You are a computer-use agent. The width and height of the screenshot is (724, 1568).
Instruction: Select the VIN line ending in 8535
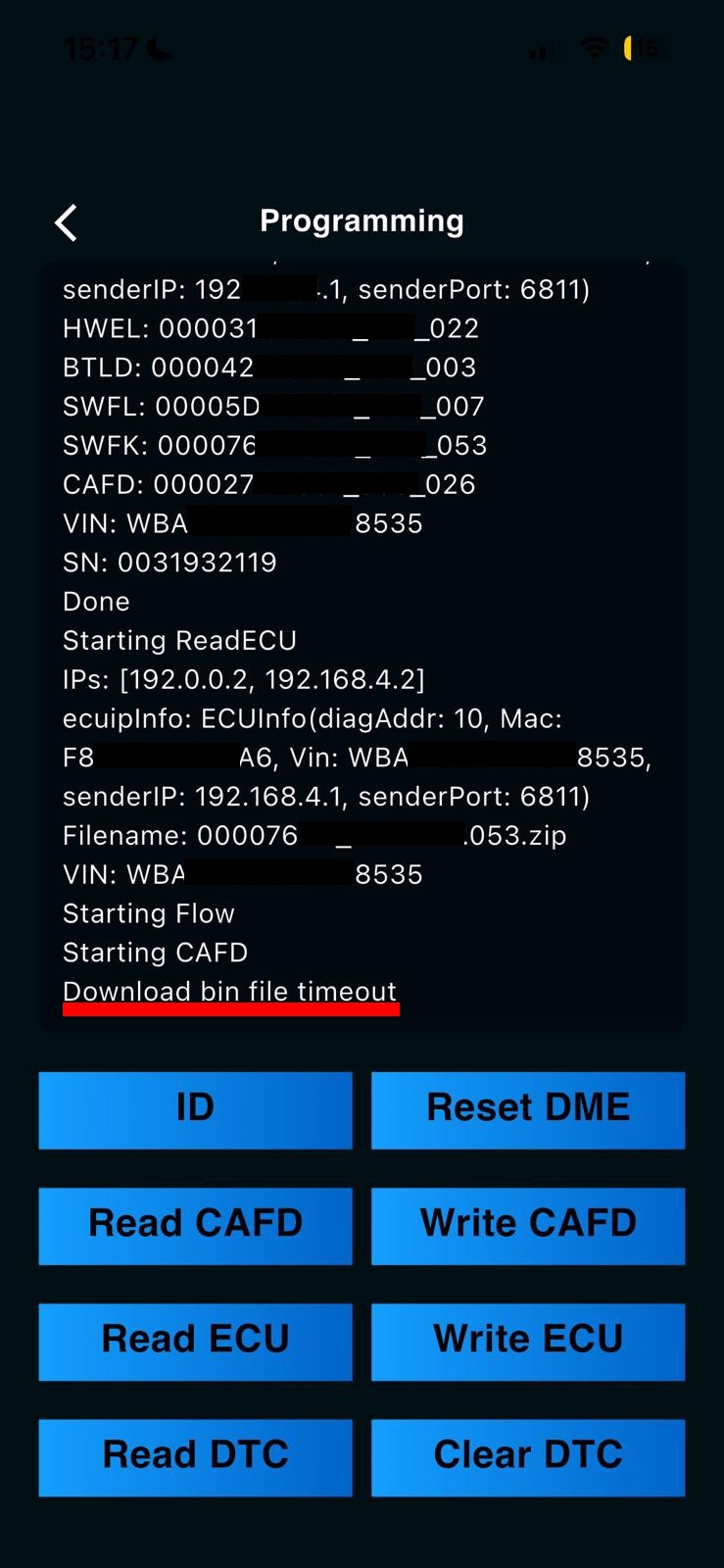242,522
